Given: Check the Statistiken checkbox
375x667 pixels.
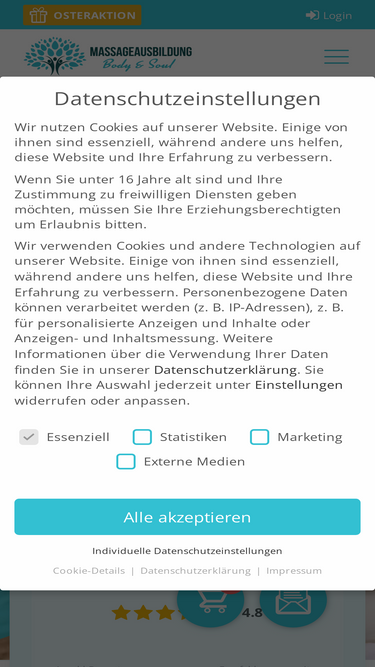Looking at the screenshot, I should tap(142, 437).
